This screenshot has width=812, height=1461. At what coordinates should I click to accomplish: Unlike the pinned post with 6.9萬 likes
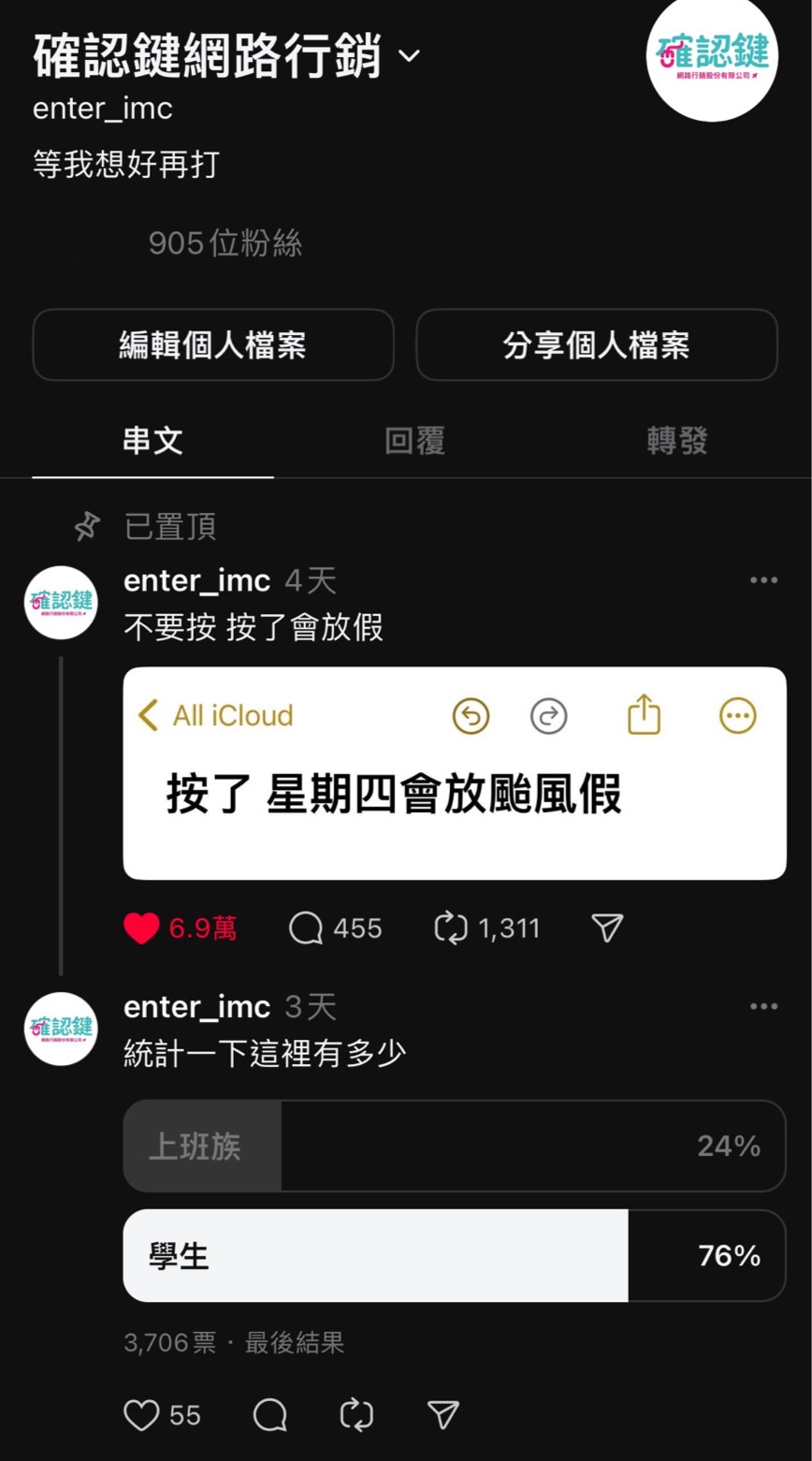141,928
